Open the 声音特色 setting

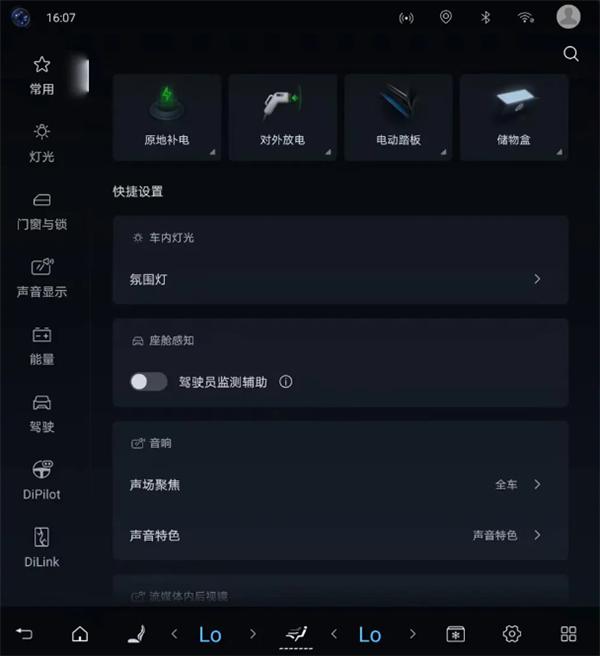click(340, 535)
